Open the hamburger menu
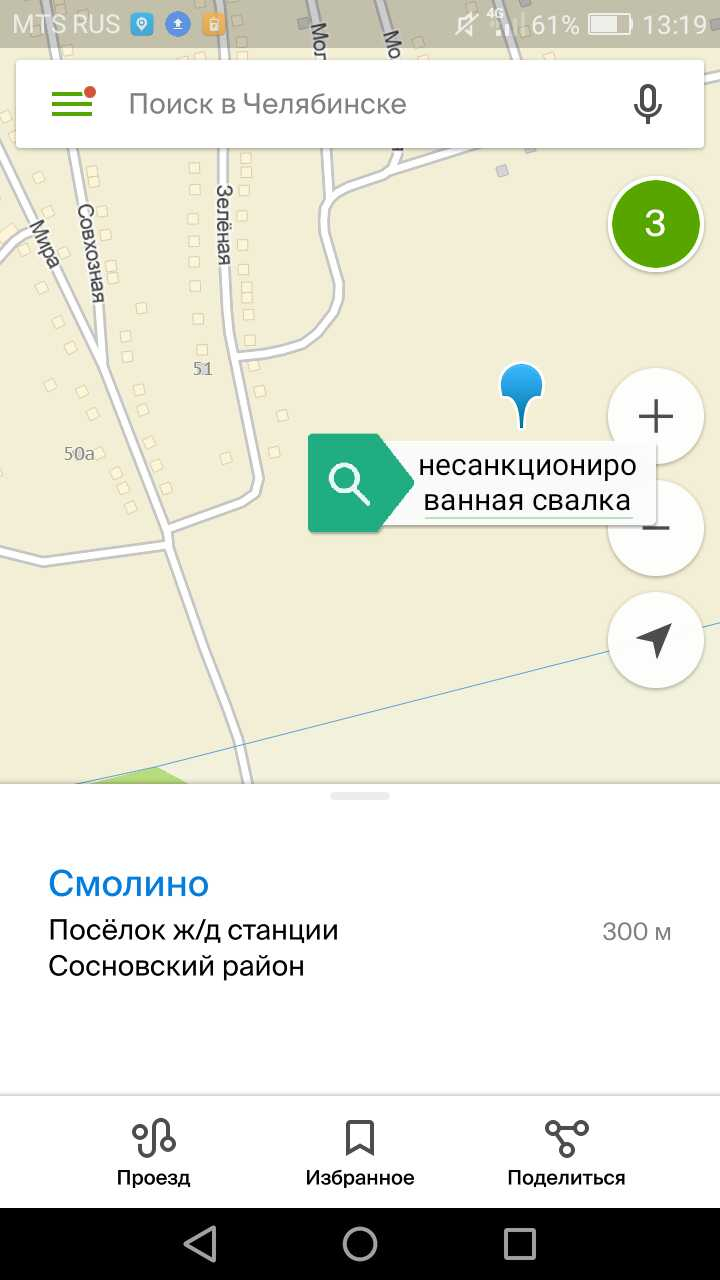Screen dimensions: 720x1280 click(72, 103)
